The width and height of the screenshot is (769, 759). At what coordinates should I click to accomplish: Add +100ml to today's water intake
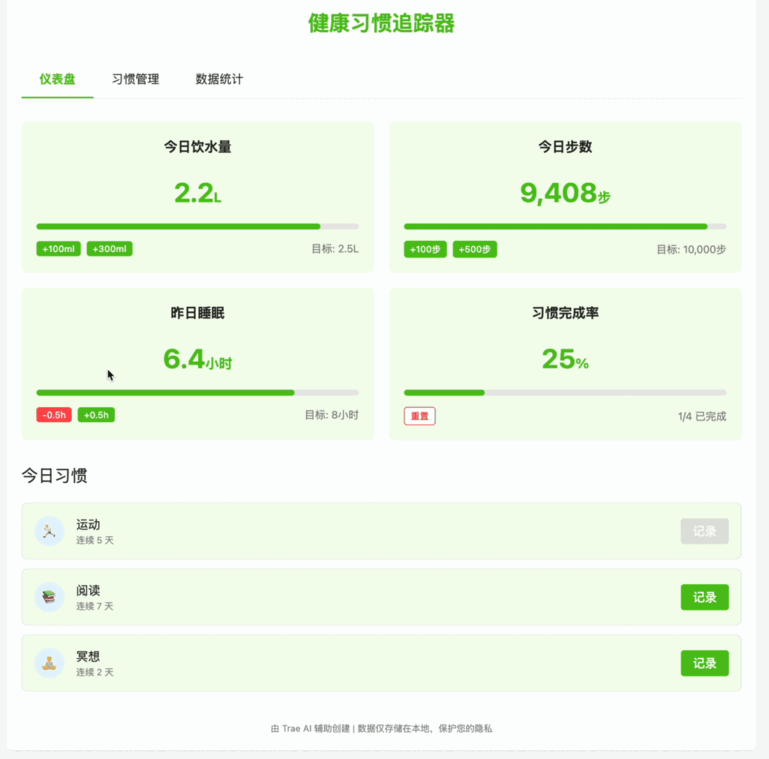coord(58,249)
